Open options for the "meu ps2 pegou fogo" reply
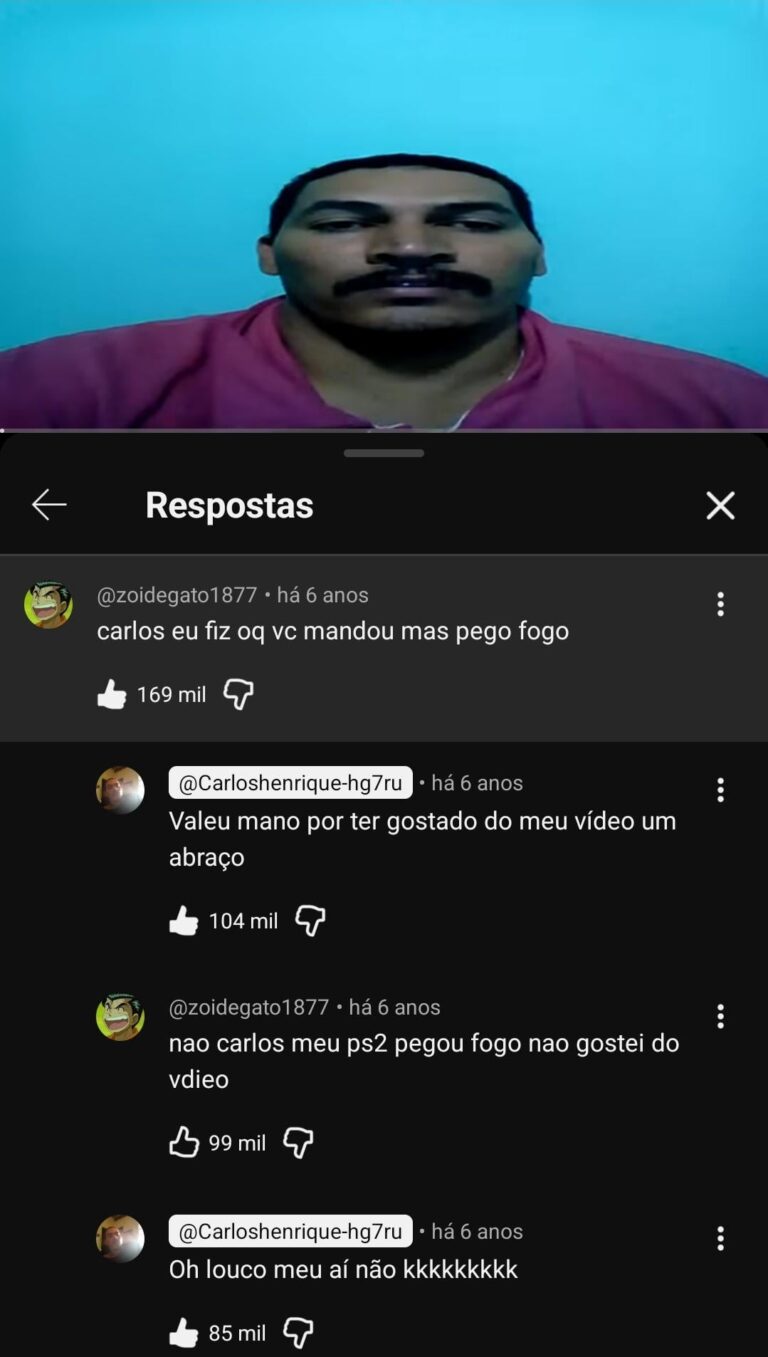This screenshot has height=1357, width=768. click(x=720, y=1017)
